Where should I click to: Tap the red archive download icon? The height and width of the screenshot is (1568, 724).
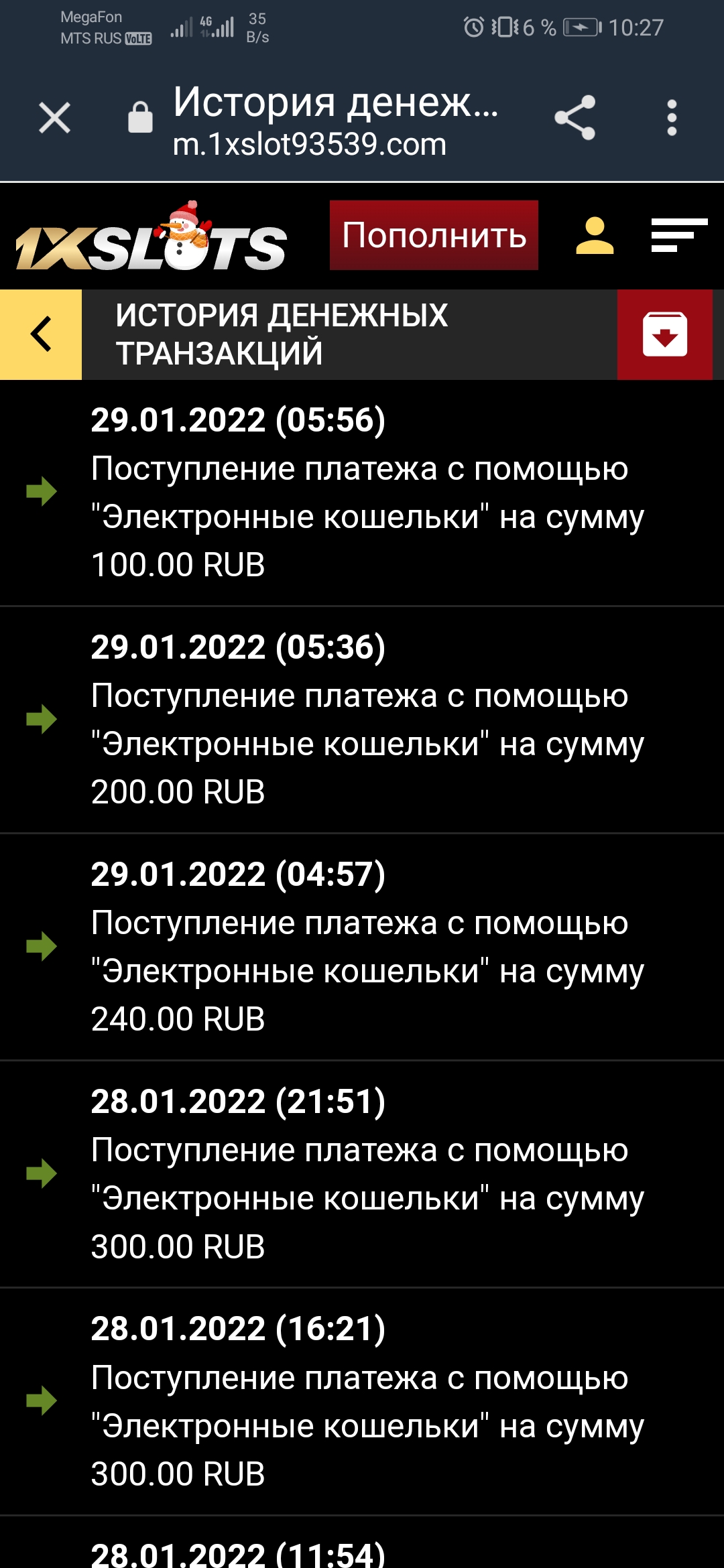[664, 334]
